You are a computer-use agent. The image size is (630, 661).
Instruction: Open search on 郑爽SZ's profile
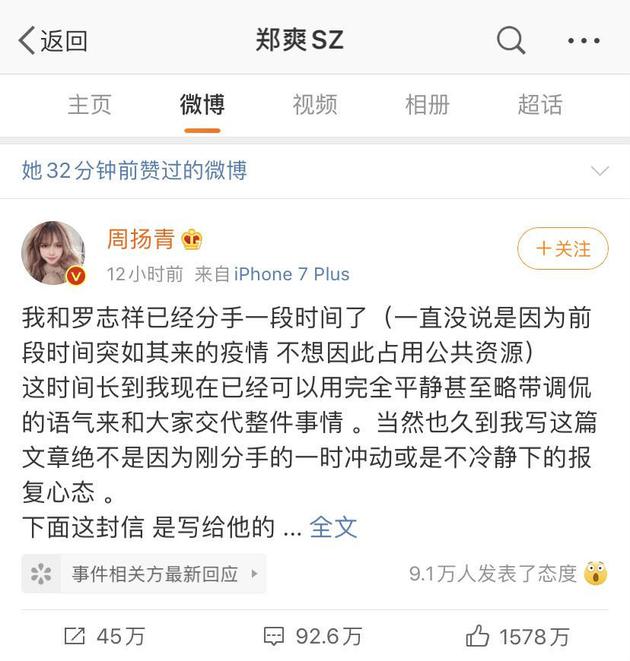tap(511, 40)
